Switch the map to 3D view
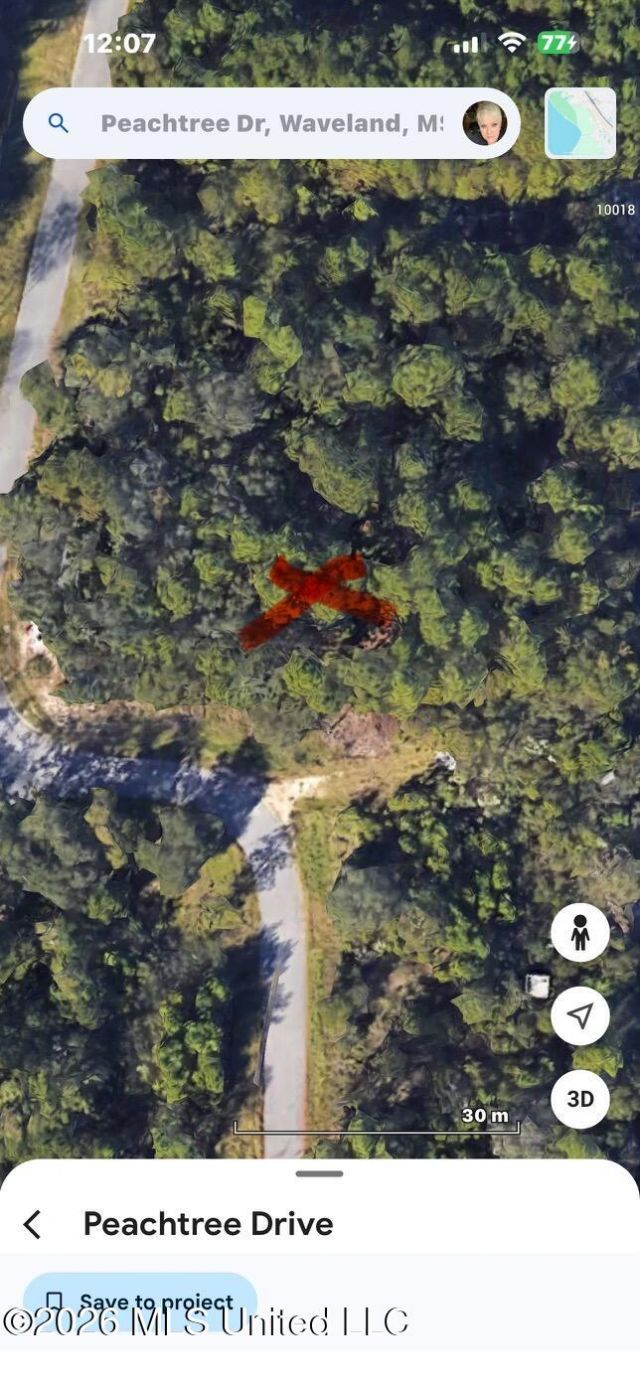 point(580,1099)
